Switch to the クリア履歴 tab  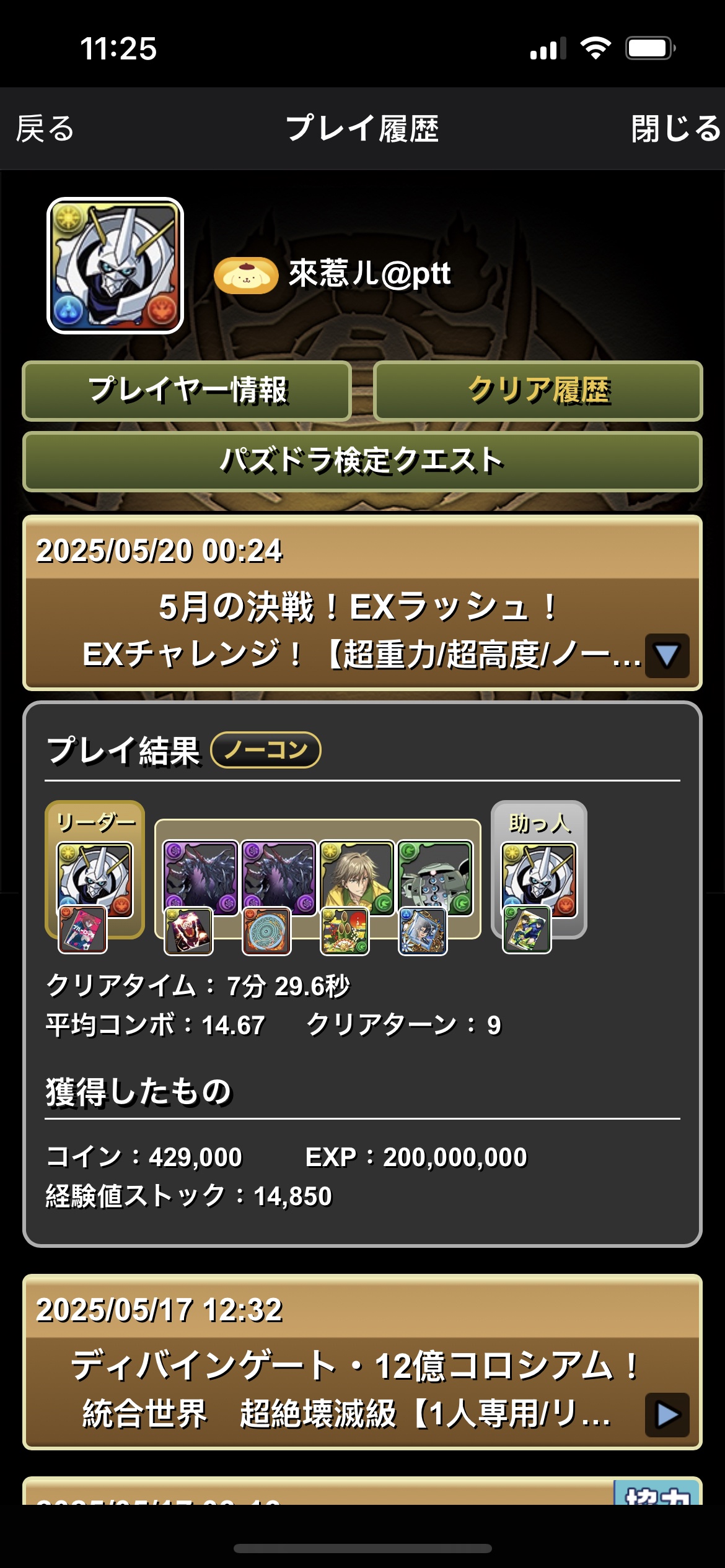click(538, 391)
